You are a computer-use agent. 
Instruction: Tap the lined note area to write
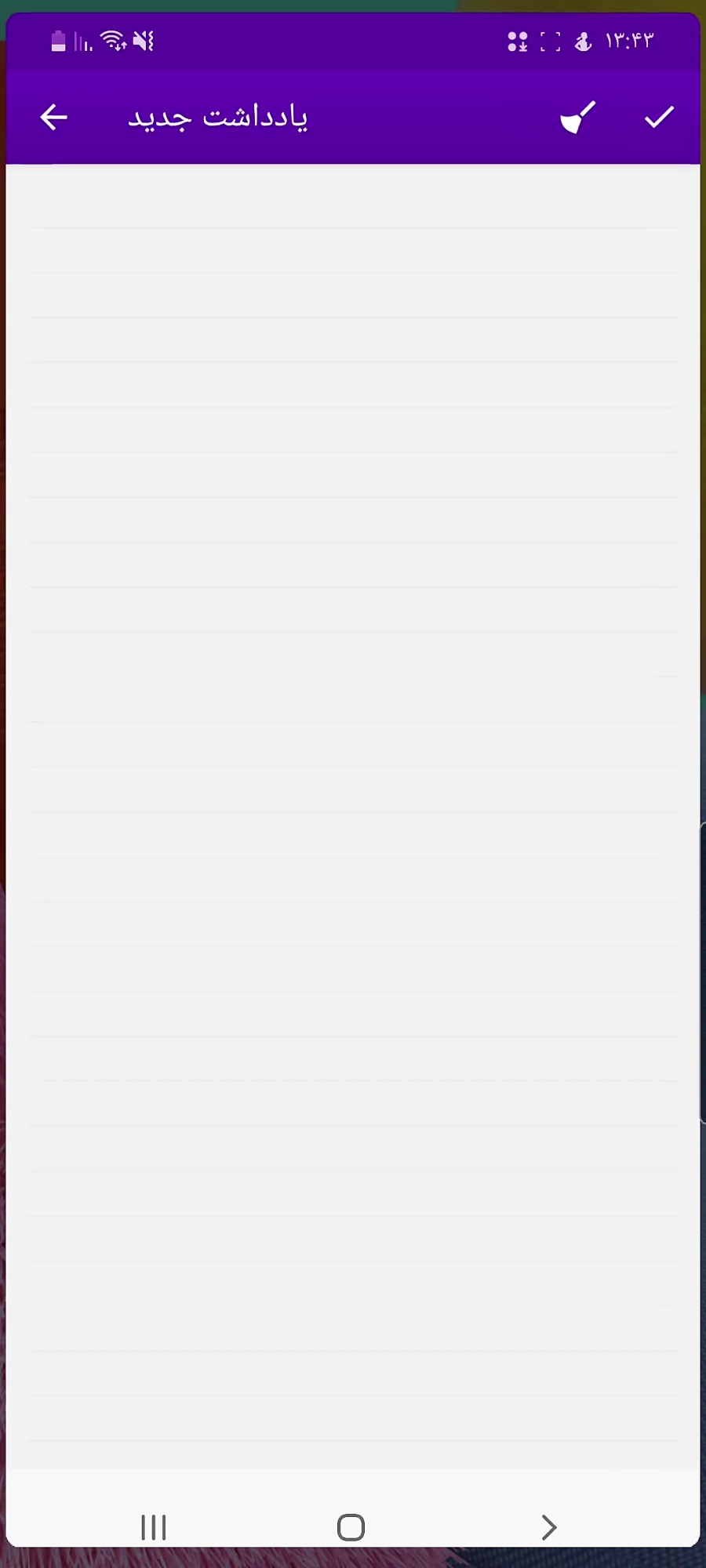[x=353, y=815]
